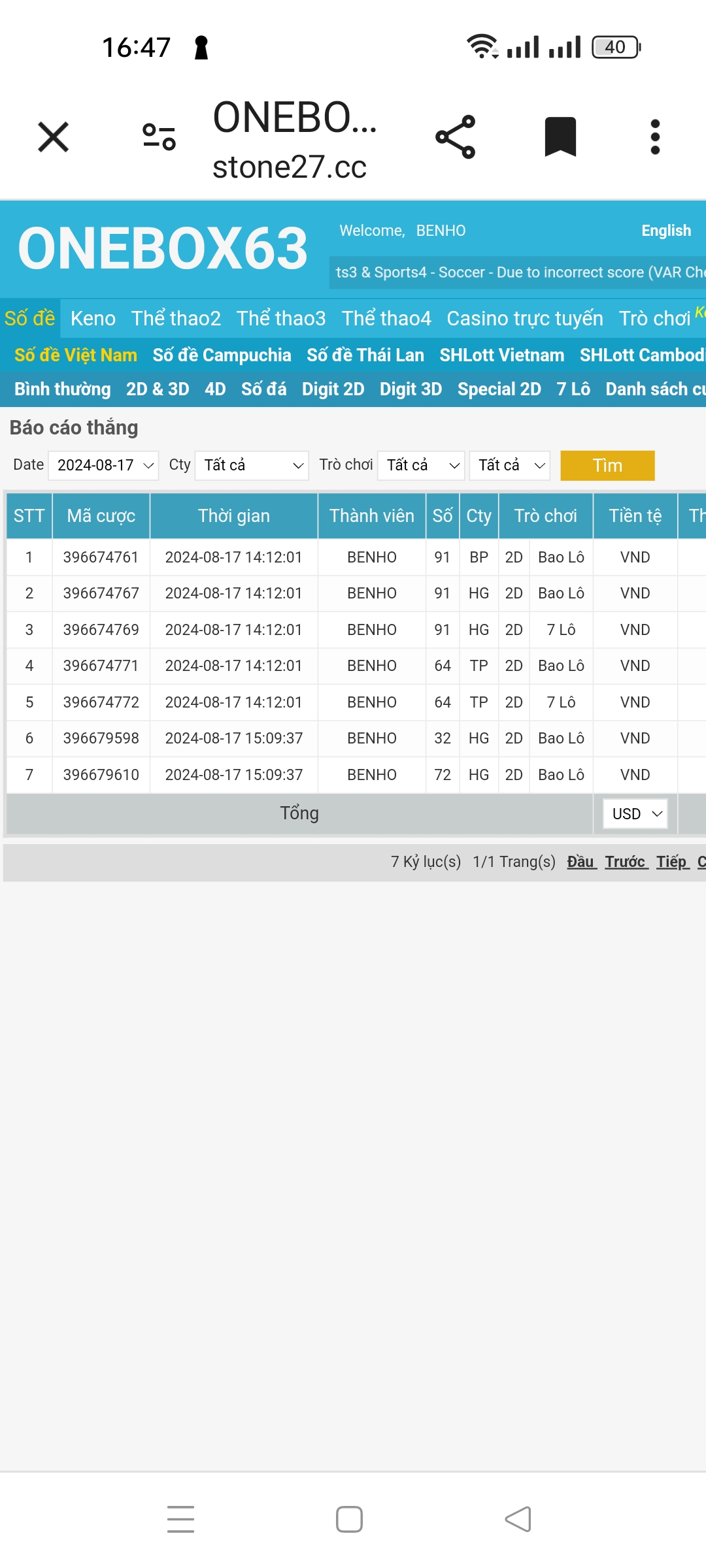Expand the Cty dropdown
The image size is (706, 1568).
[252, 465]
